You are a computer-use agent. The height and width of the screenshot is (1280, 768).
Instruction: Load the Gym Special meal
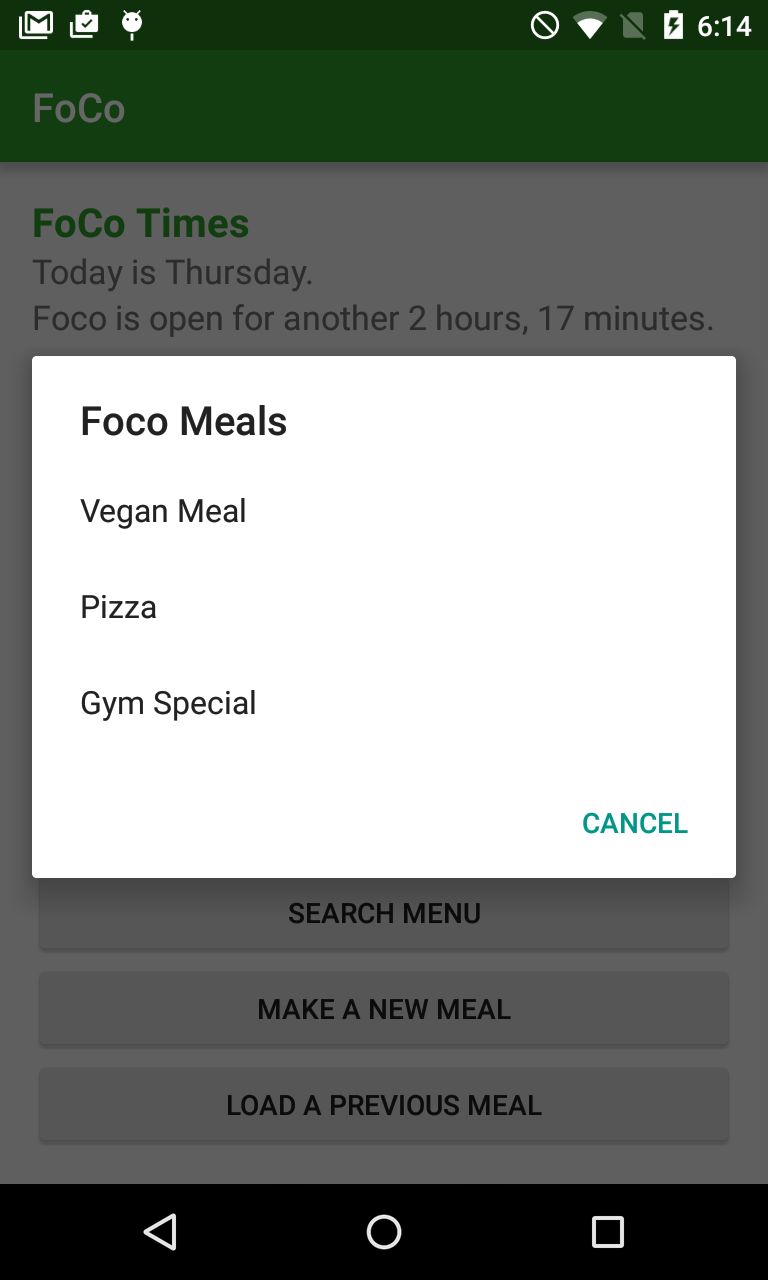coord(384,703)
